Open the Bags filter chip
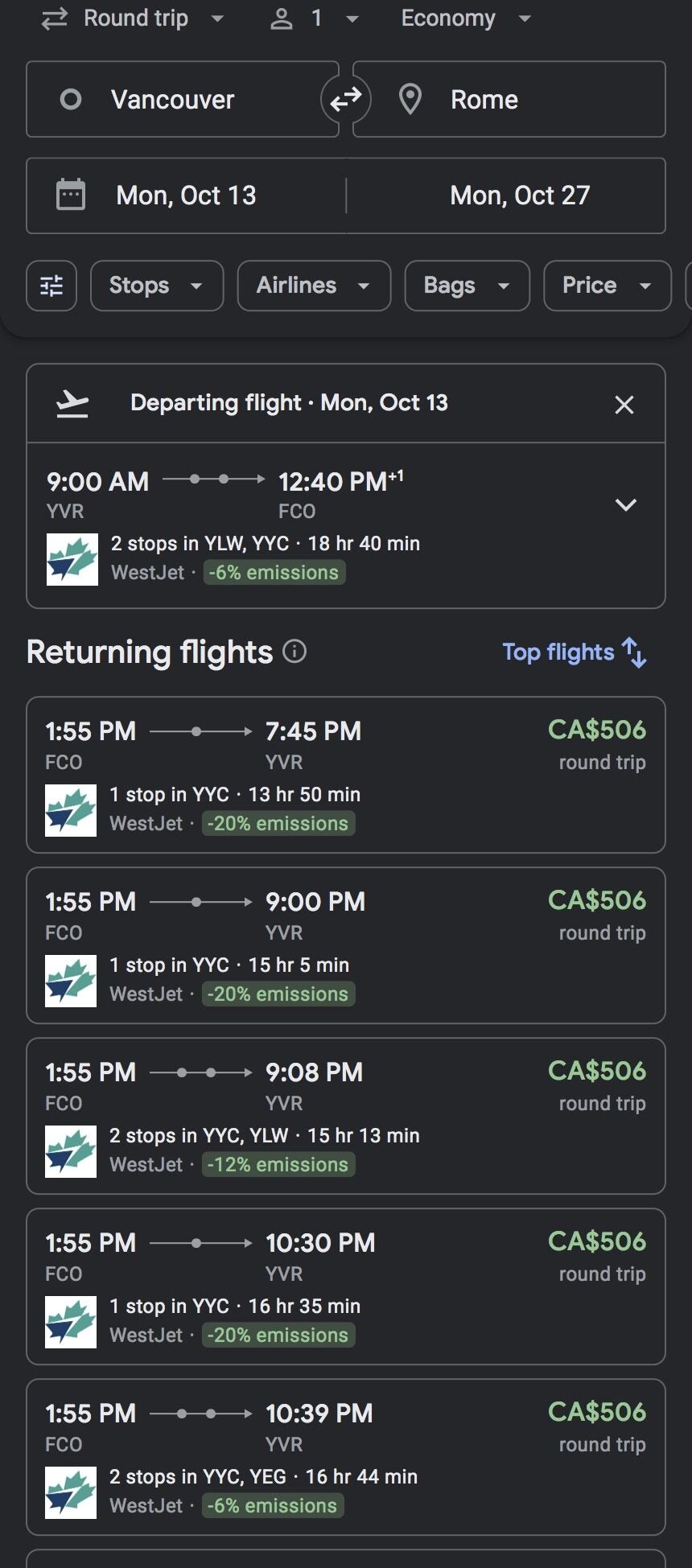The image size is (692, 1568). pos(467,286)
